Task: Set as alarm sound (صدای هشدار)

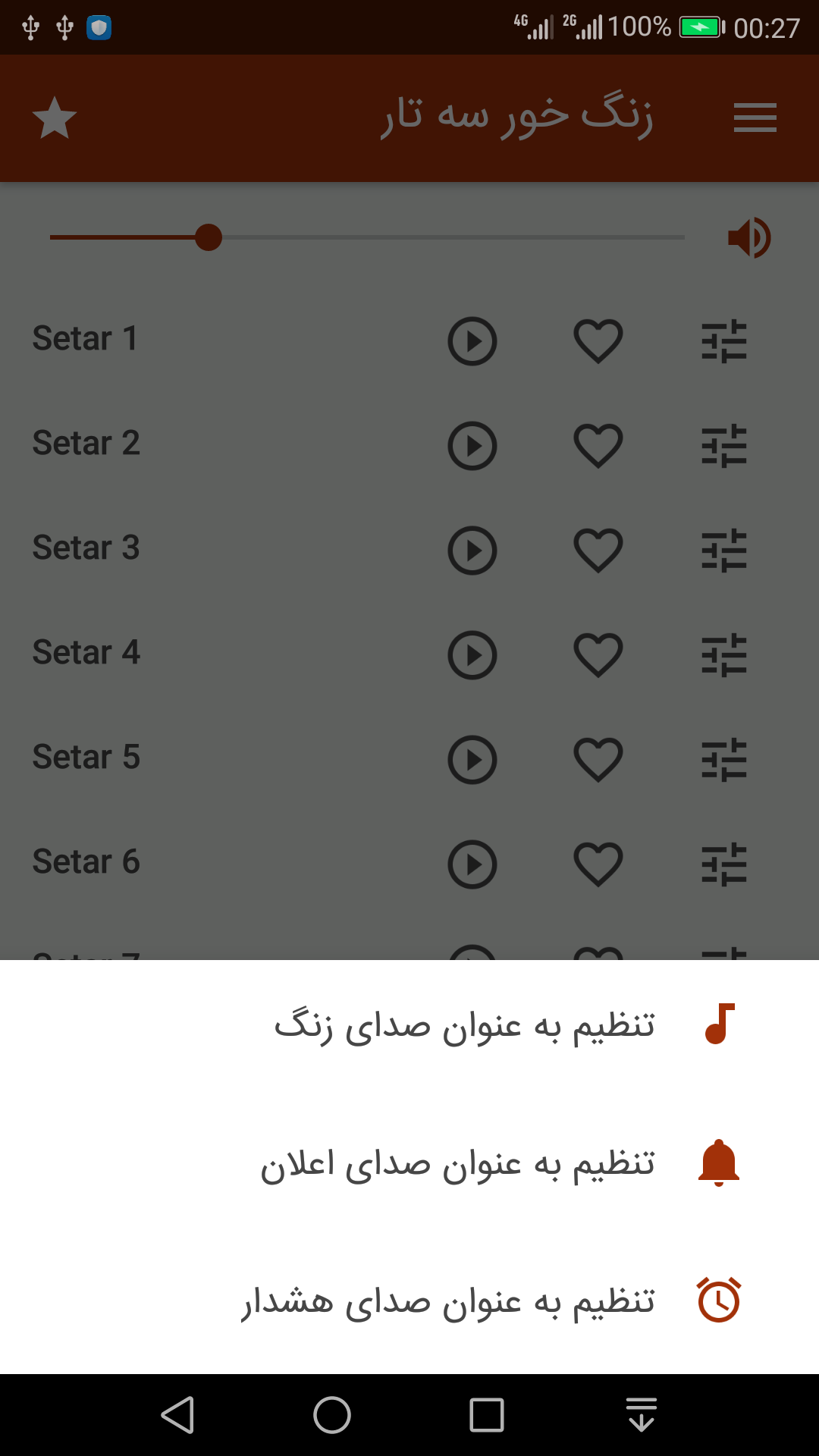Action: point(409,1302)
